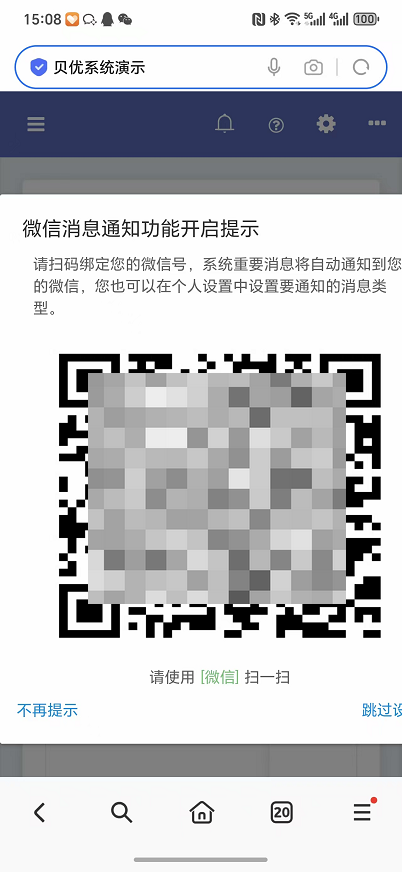This screenshot has height=873, width=403.
Task: Open the browser menu at bottom right
Action: pyautogui.click(x=363, y=811)
